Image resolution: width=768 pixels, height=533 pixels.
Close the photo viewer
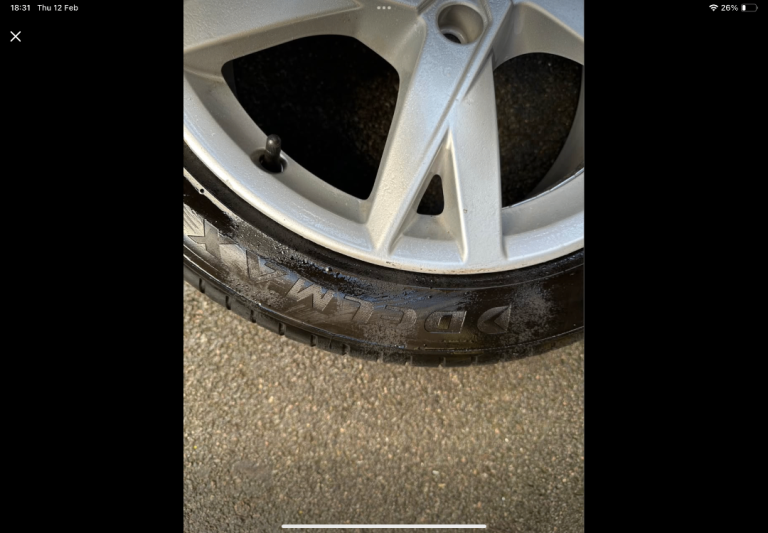pyautogui.click(x=15, y=36)
